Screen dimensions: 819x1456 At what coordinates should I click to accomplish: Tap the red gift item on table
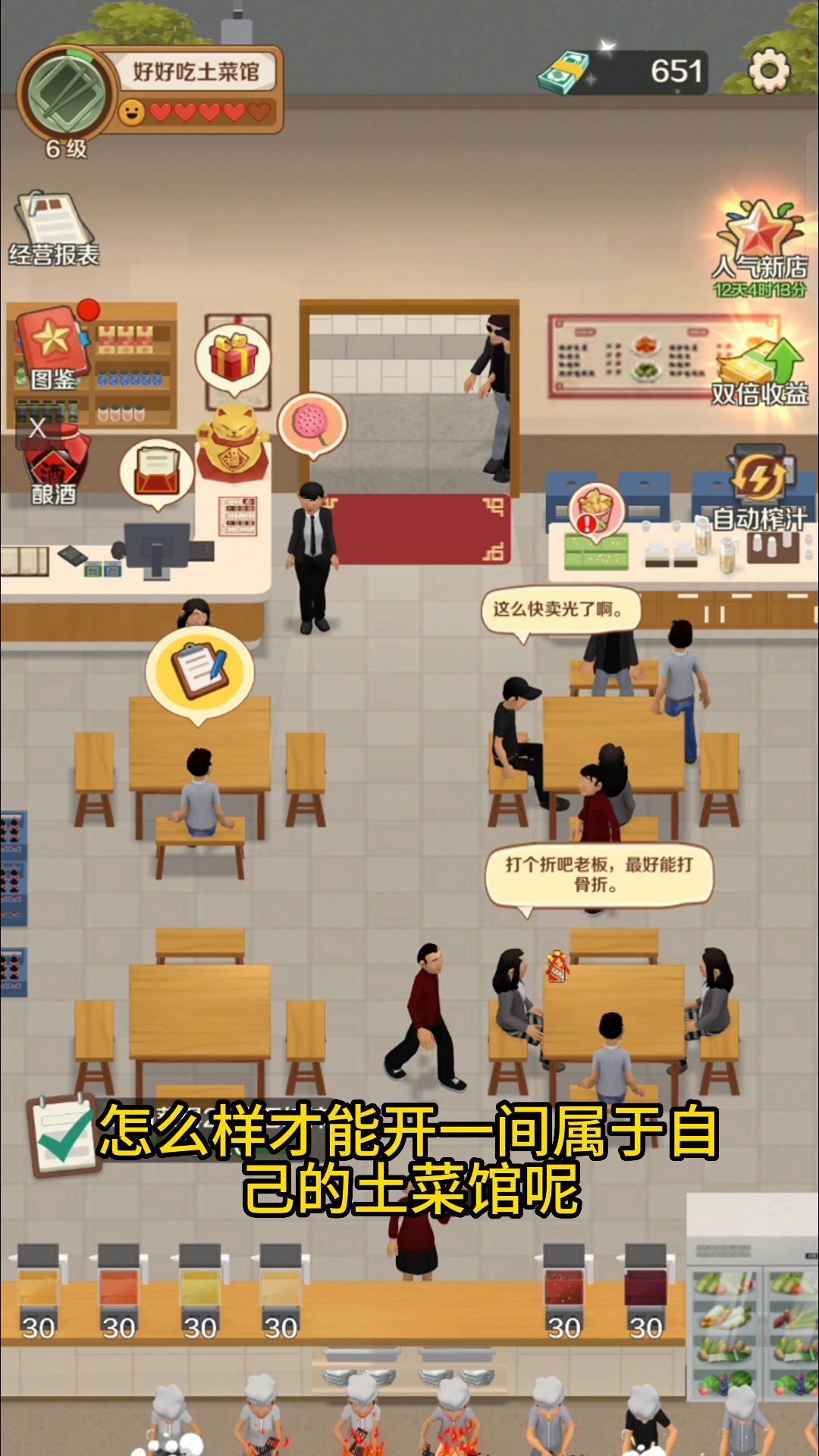point(557,967)
